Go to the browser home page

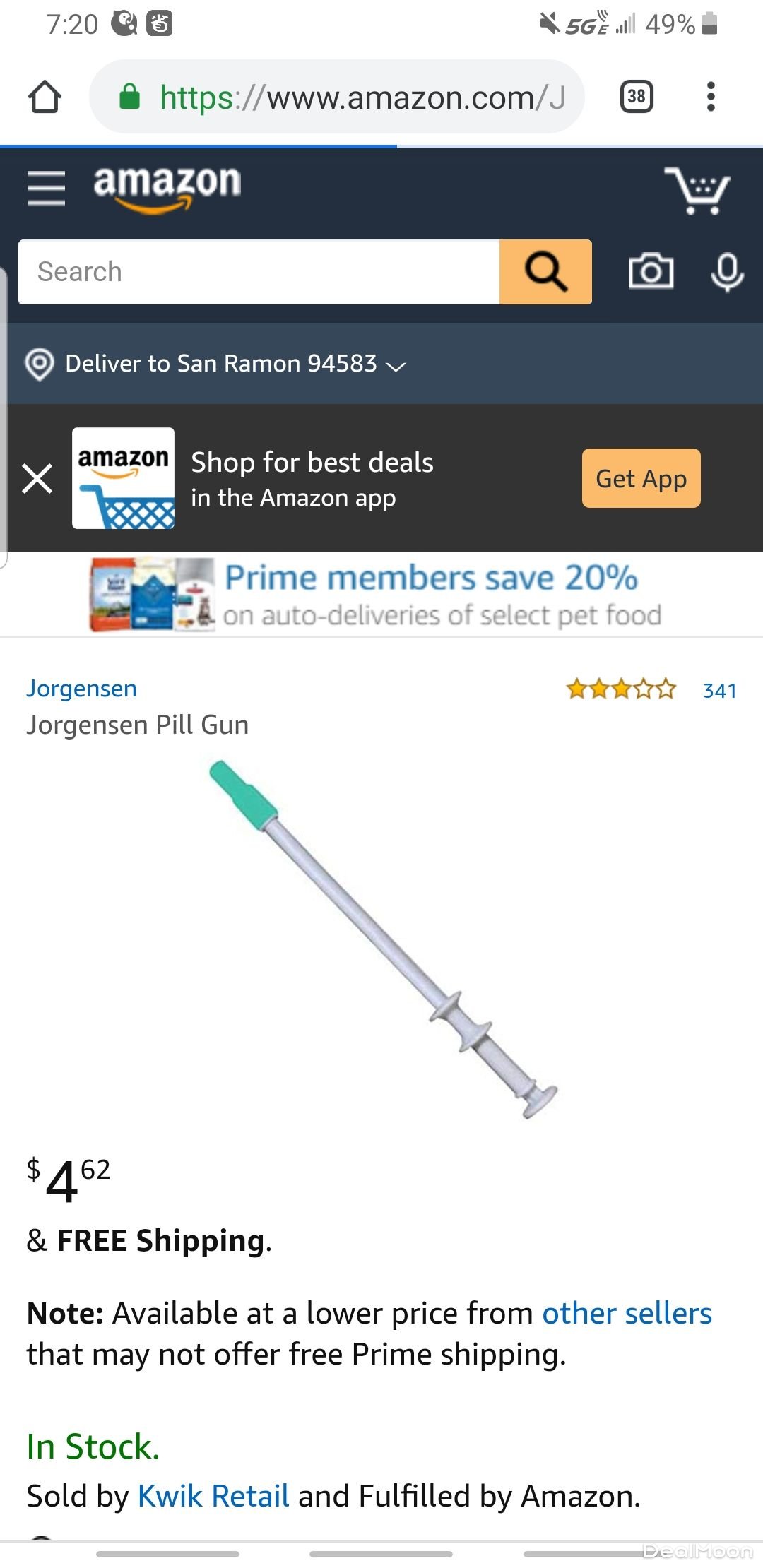(x=45, y=97)
